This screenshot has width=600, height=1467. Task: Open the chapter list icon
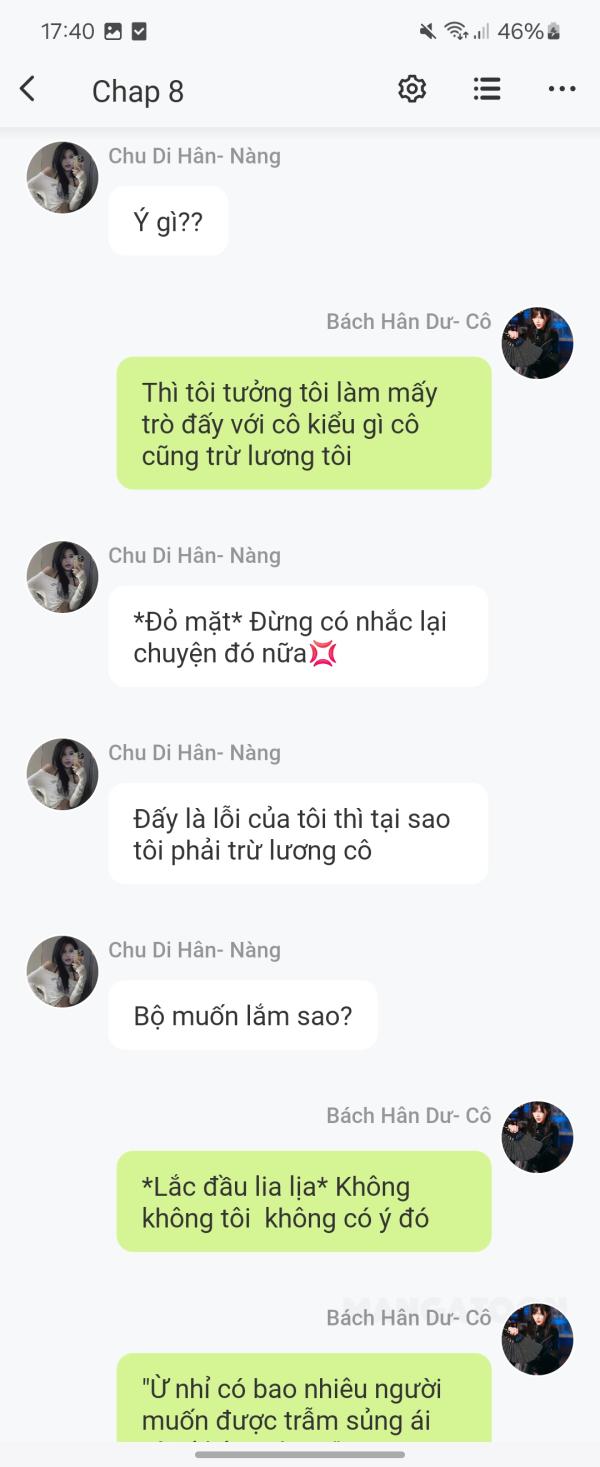pyautogui.click(x=487, y=89)
